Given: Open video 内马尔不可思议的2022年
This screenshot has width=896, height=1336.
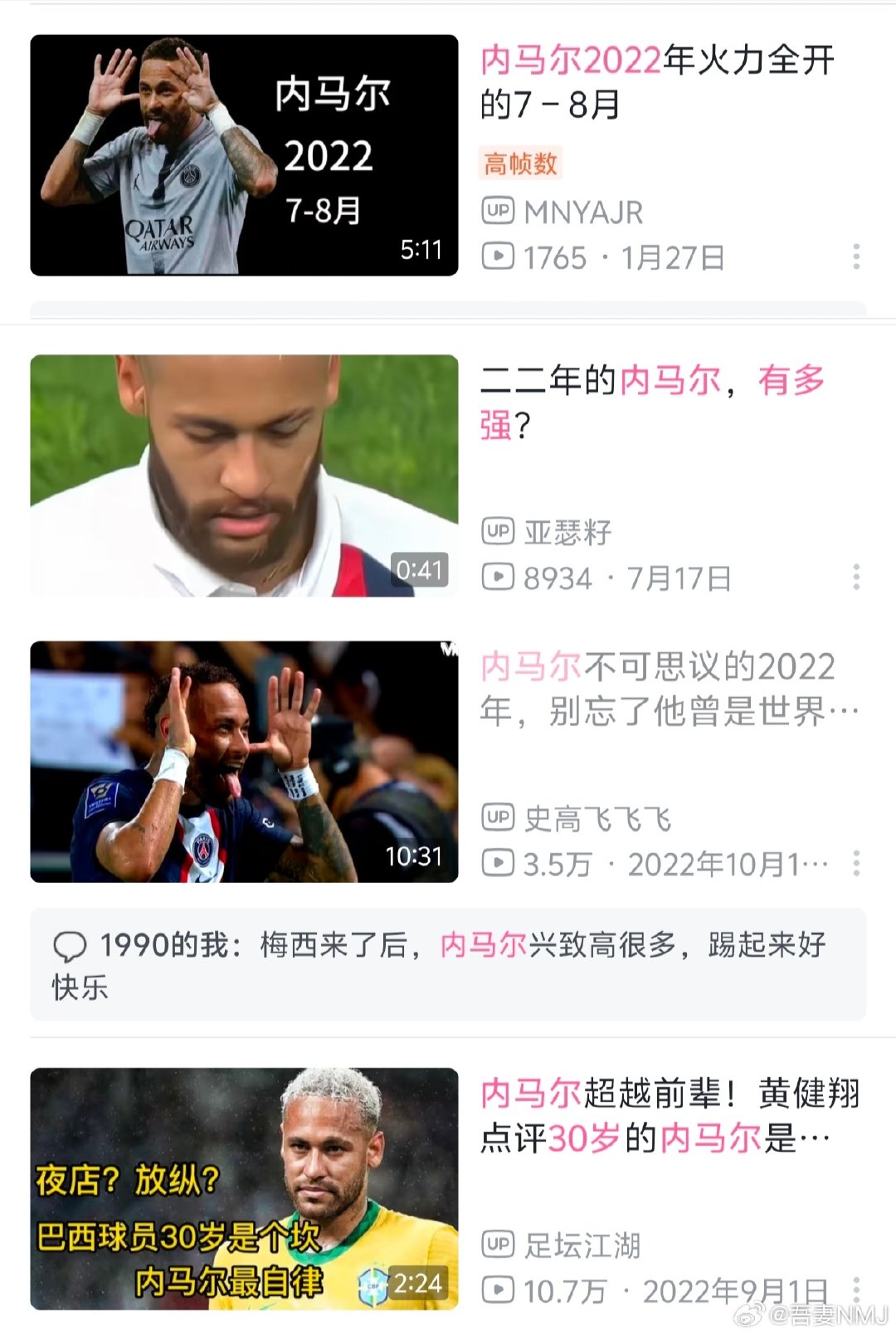Looking at the screenshot, I should click(670, 689).
